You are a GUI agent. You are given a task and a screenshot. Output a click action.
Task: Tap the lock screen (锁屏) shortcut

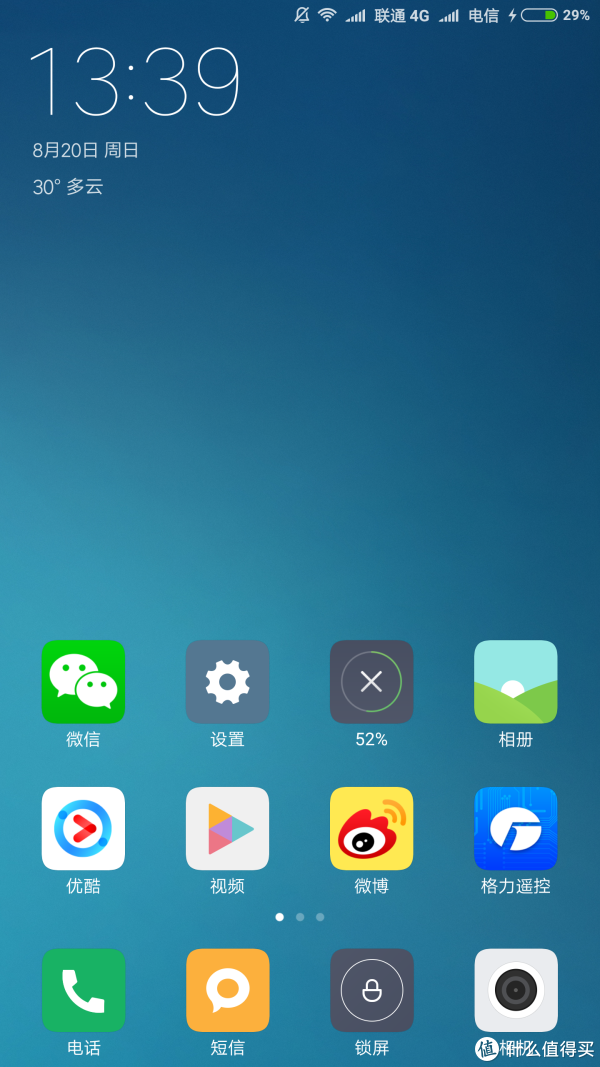(x=371, y=990)
